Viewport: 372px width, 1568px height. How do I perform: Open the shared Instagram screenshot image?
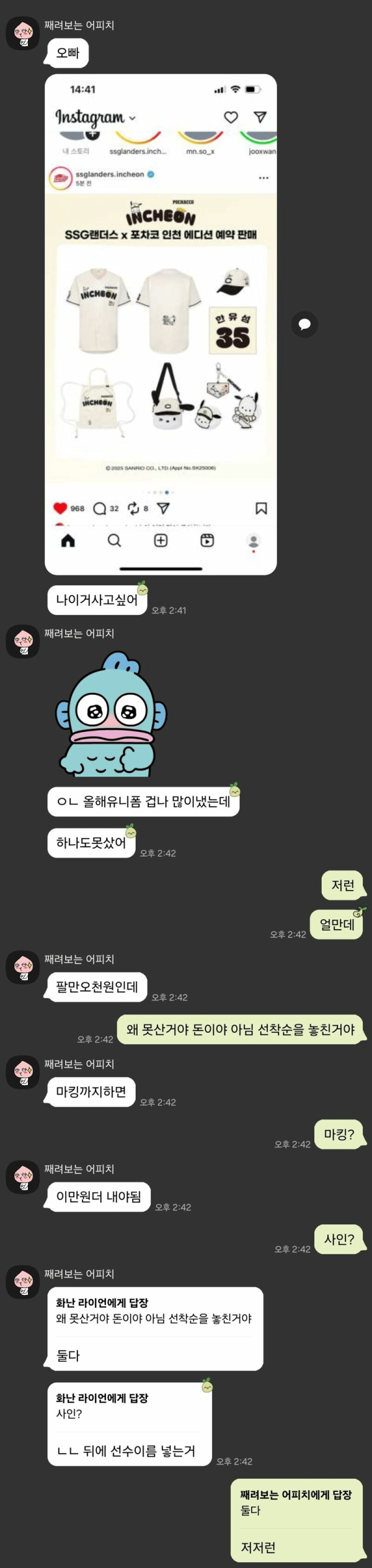[161, 324]
